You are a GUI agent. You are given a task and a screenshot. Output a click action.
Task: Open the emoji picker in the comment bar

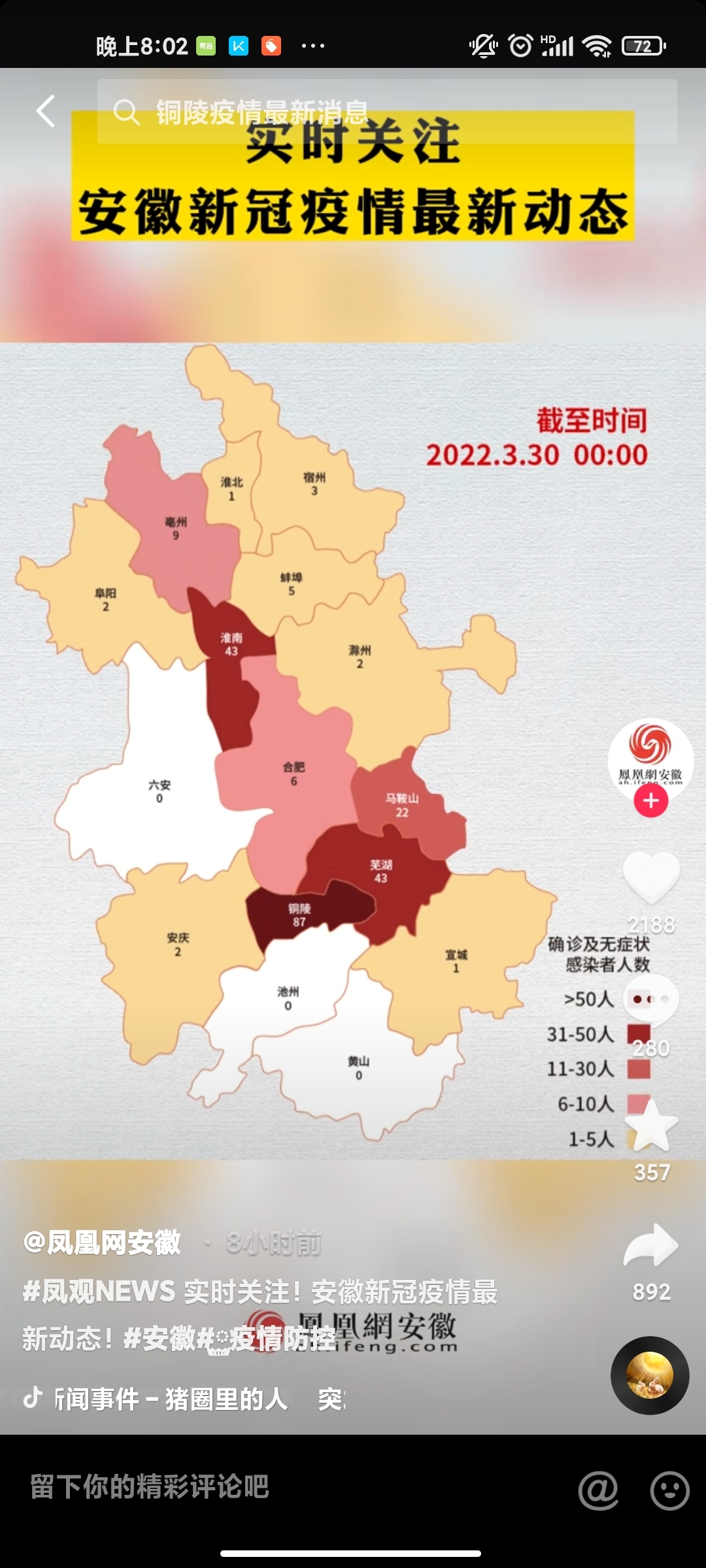(x=669, y=1490)
